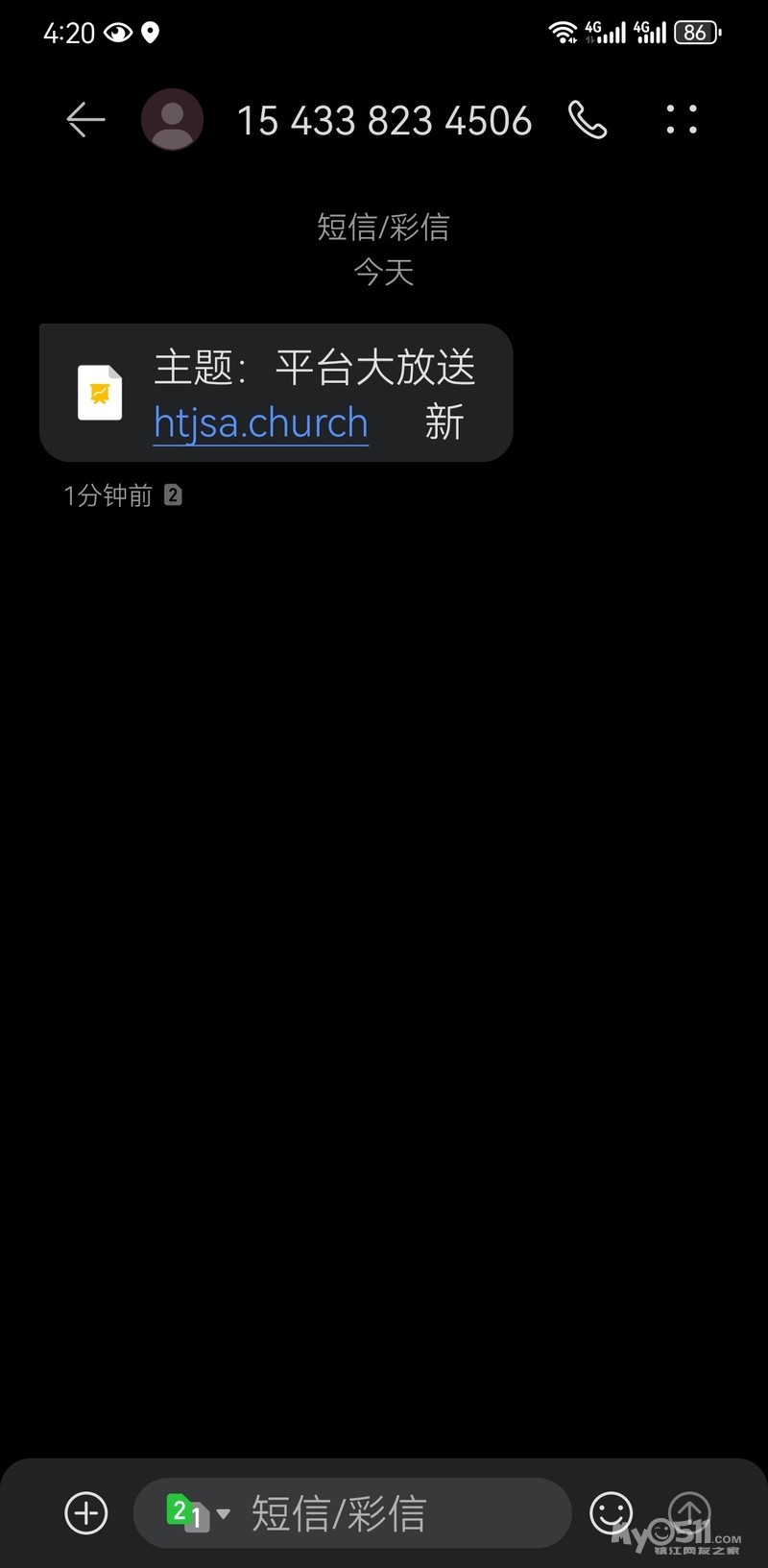The image size is (768, 1568).
Task: Call the number 15 433 823 4506
Action: (x=587, y=120)
